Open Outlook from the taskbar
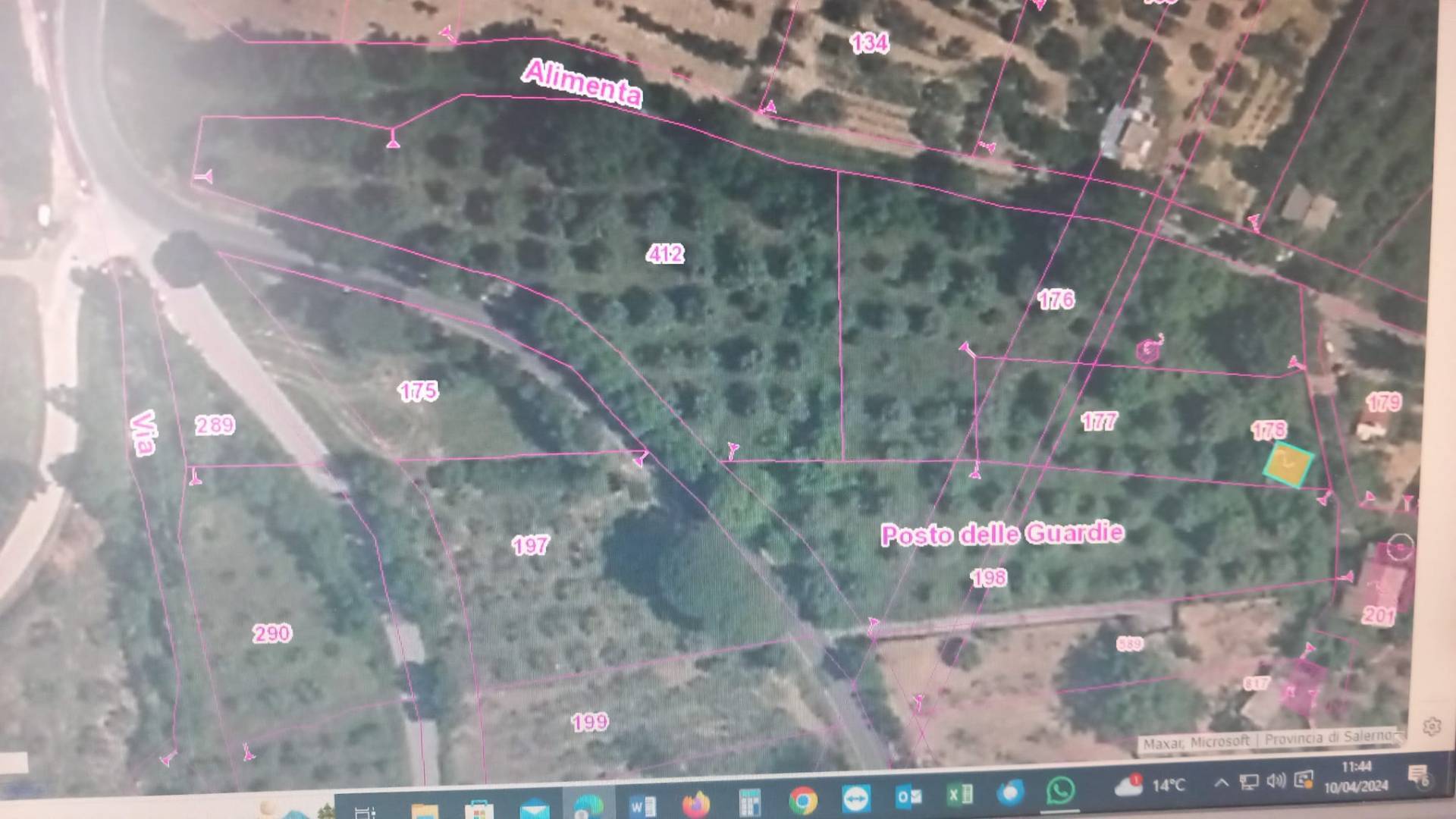The width and height of the screenshot is (1456, 819). (908, 796)
